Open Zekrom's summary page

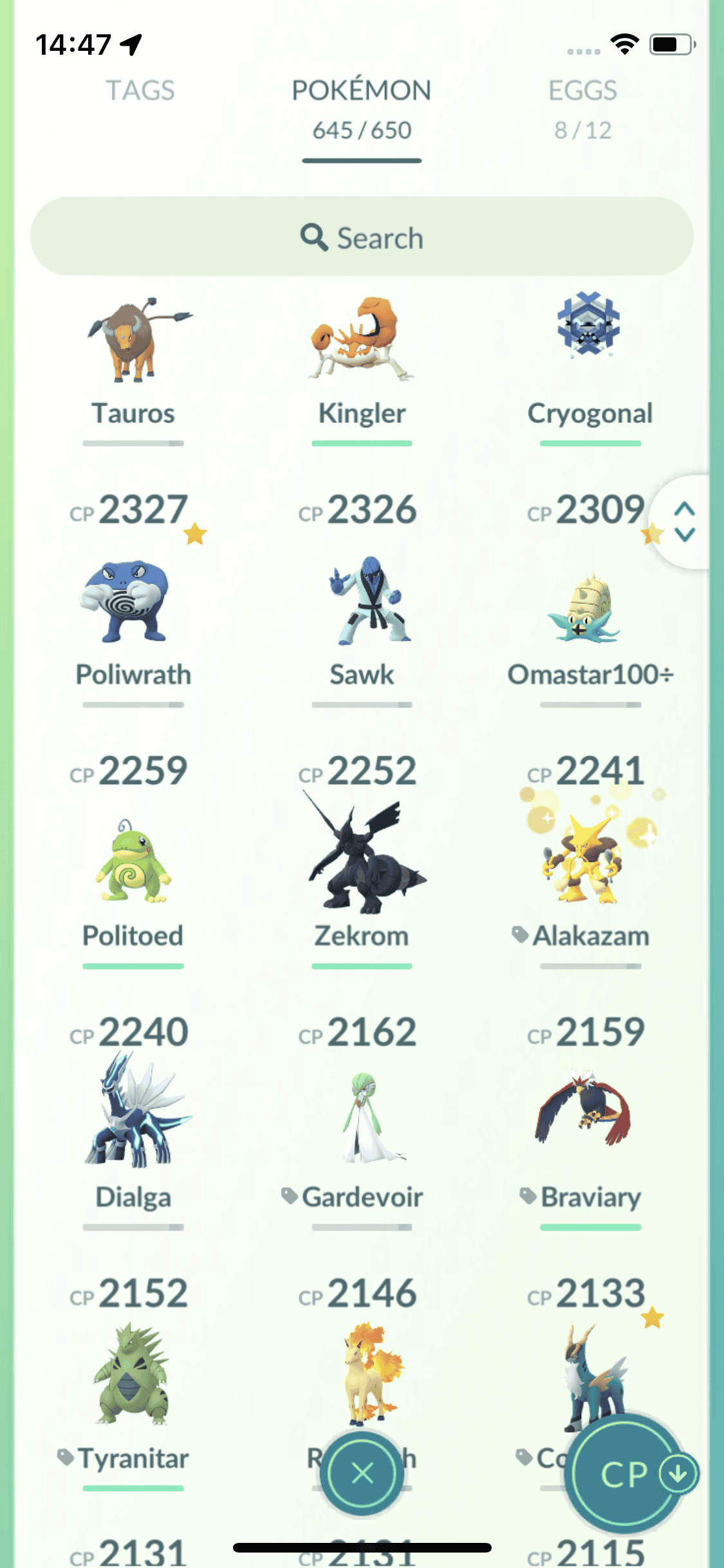coord(362,863)
